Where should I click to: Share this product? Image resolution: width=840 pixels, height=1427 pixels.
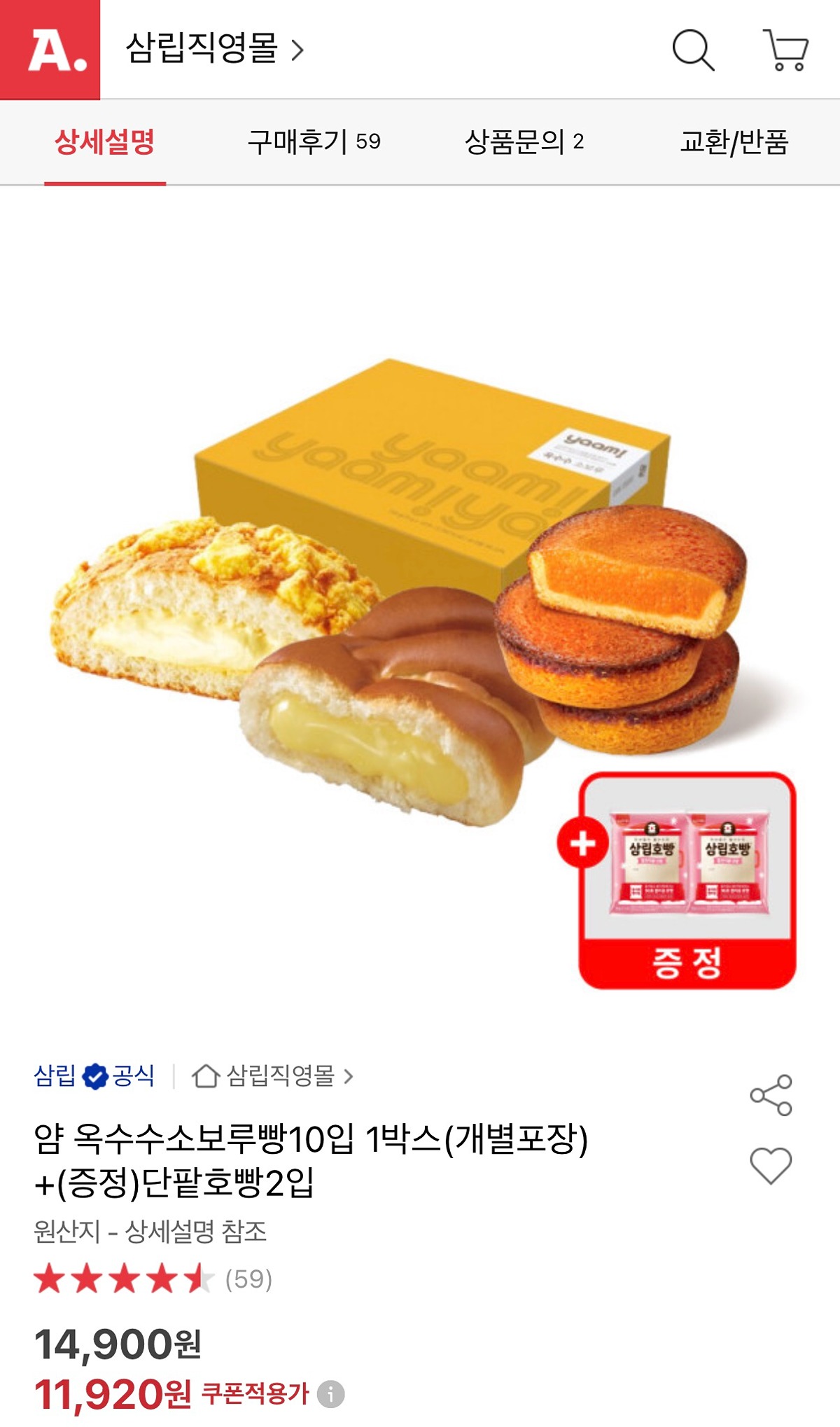pyautogui.click(x=771, y=1095)
